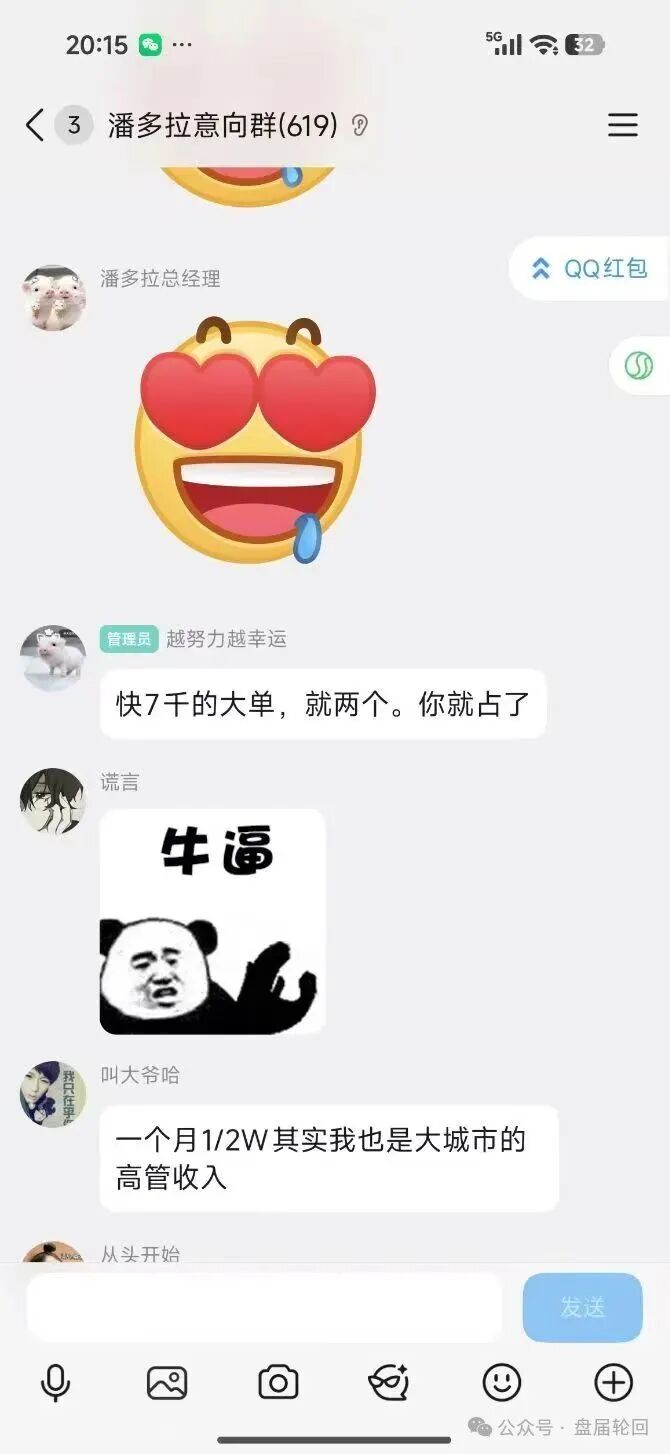Image resolution: width=670 pixels, height=1454 pixels.
Task: Open more options with the plus icon
Action: pos(613,1383)
